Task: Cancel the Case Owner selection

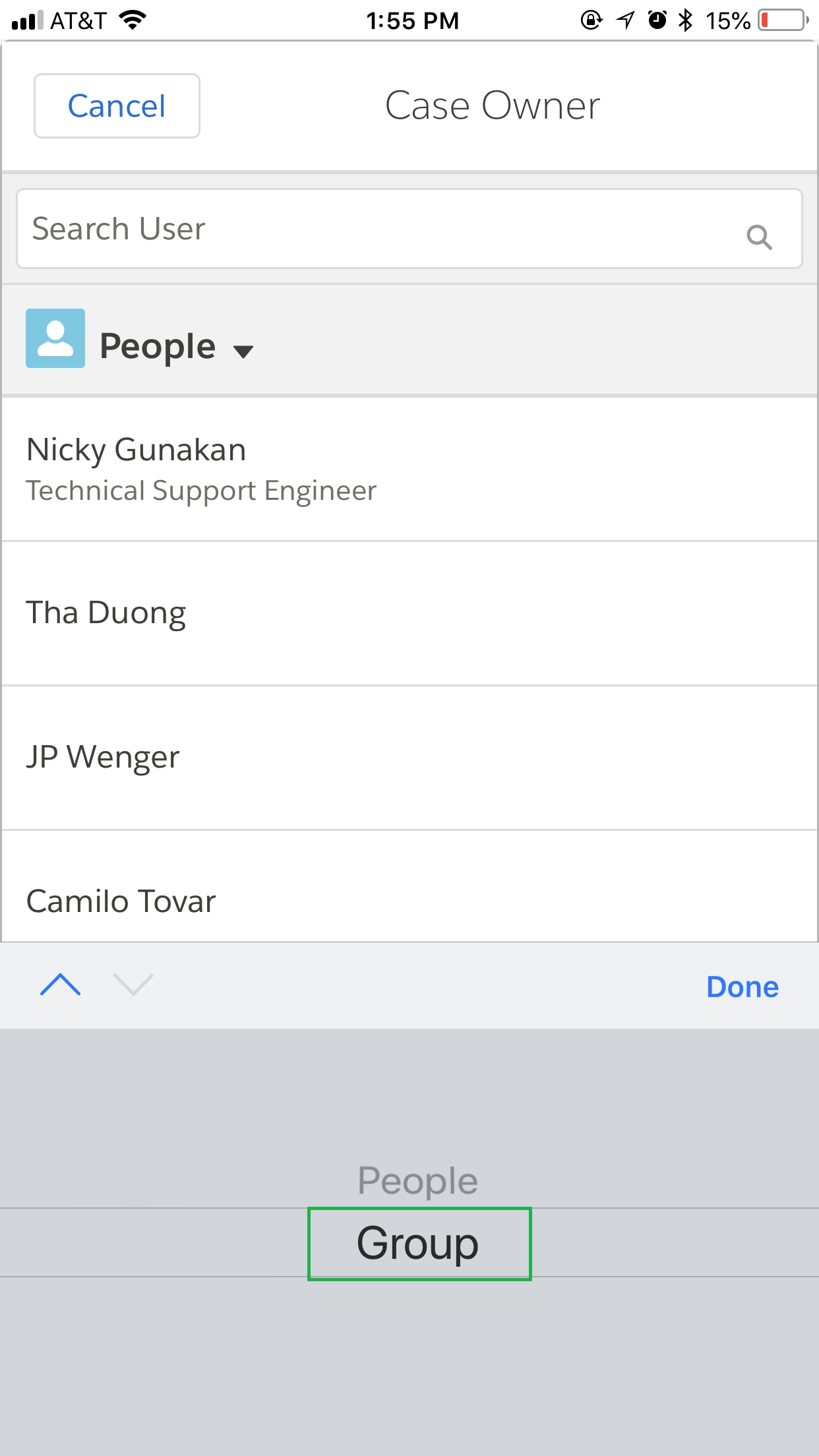Action: [x=117, y=106]
